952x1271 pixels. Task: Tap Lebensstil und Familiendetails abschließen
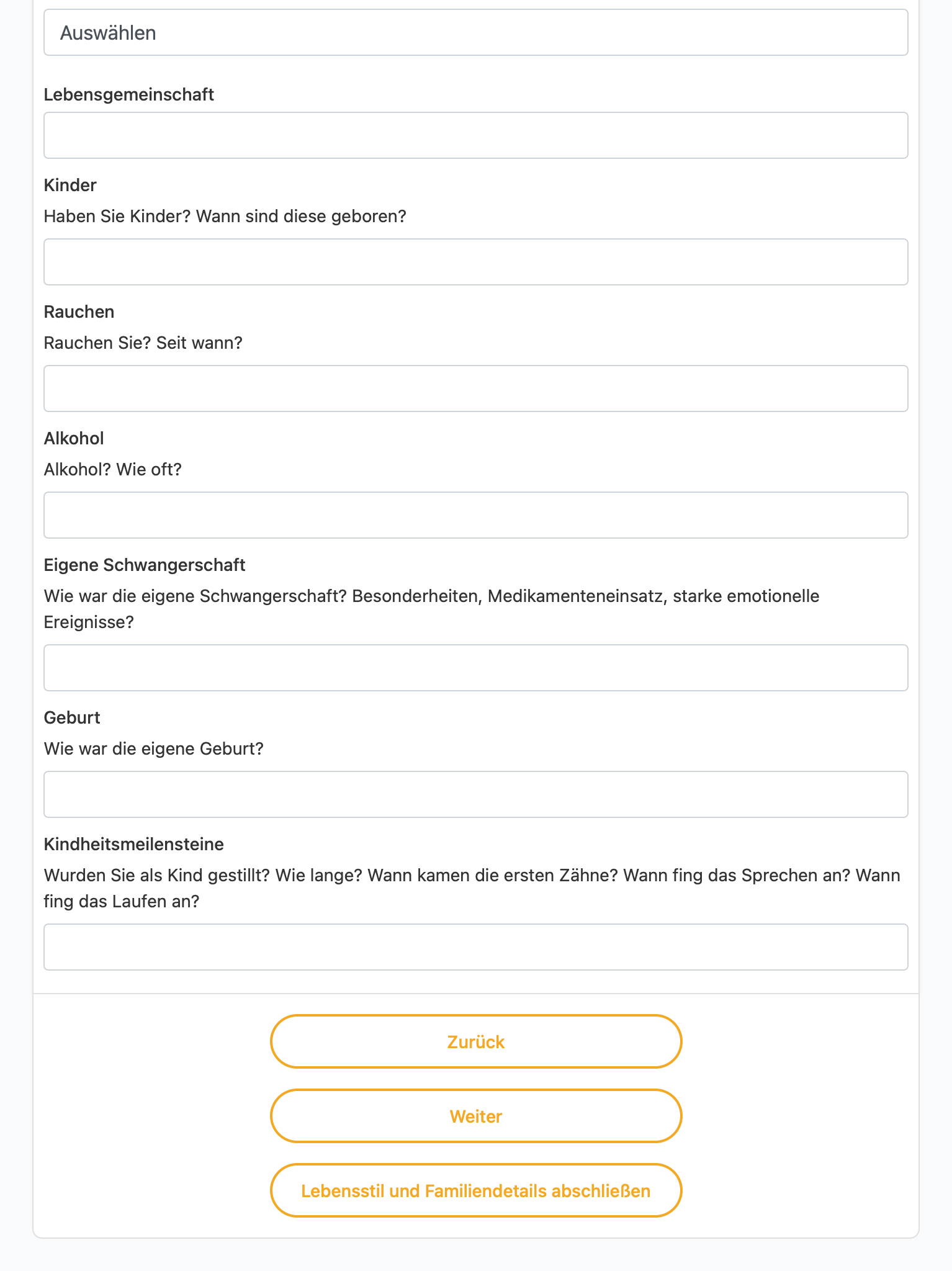476,1190
